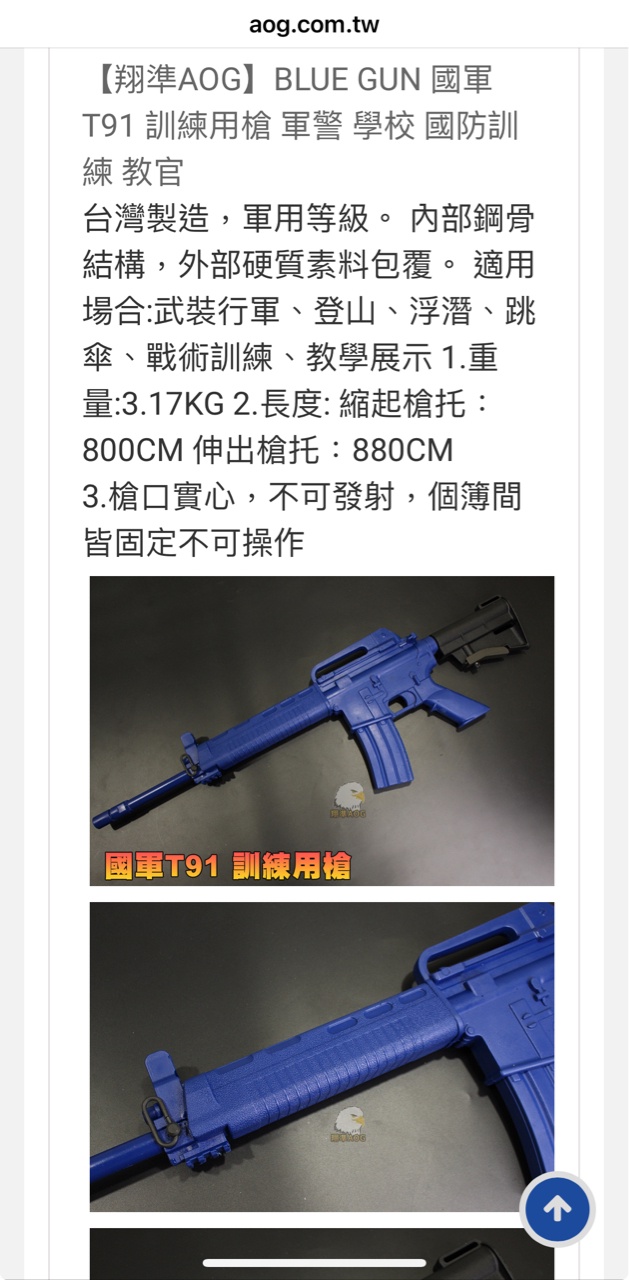Tap the aog.com.tw address bar
Viewport: 629px width, 1280px height.
314,25
